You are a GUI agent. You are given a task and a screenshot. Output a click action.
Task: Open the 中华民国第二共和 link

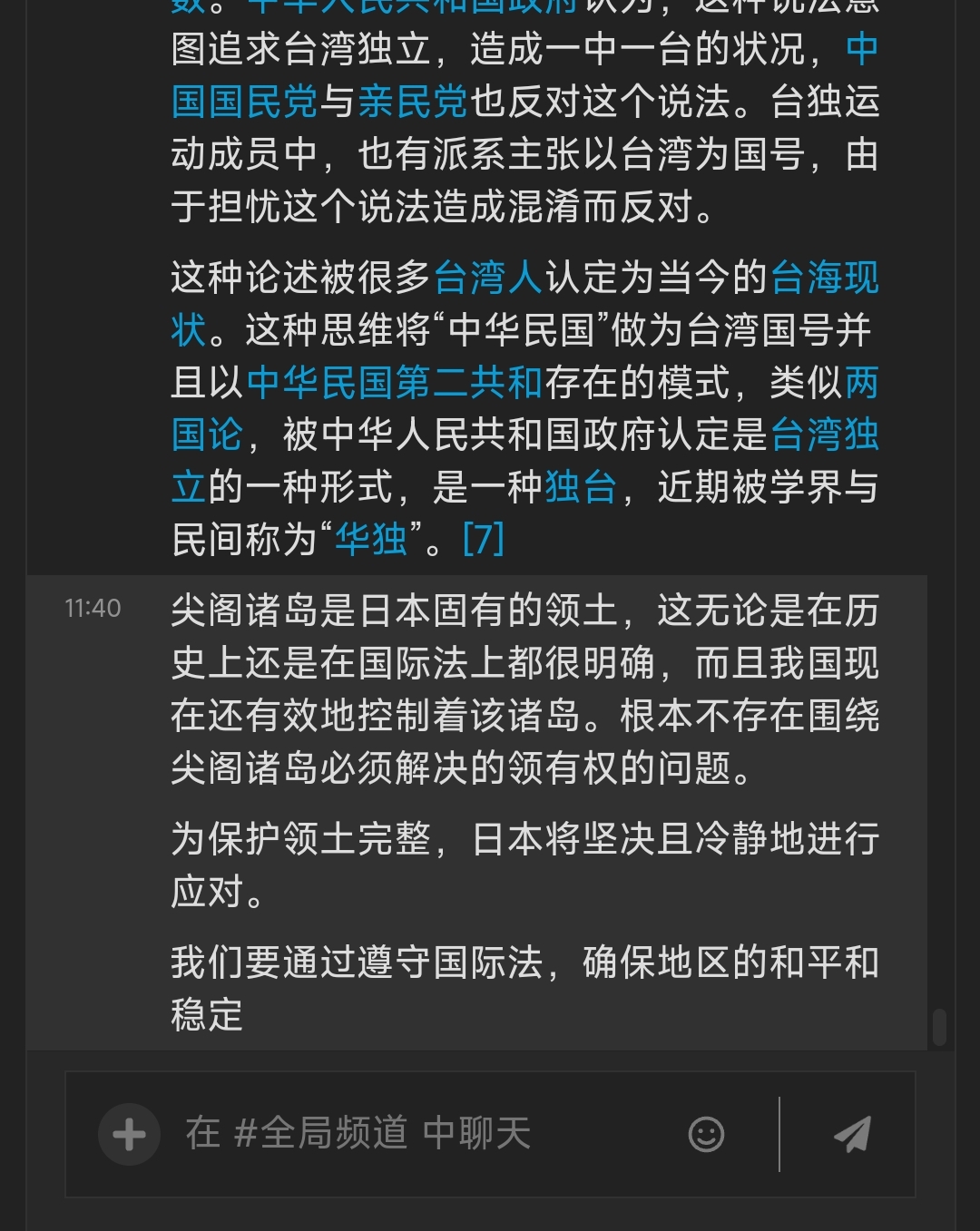[395, 383]
